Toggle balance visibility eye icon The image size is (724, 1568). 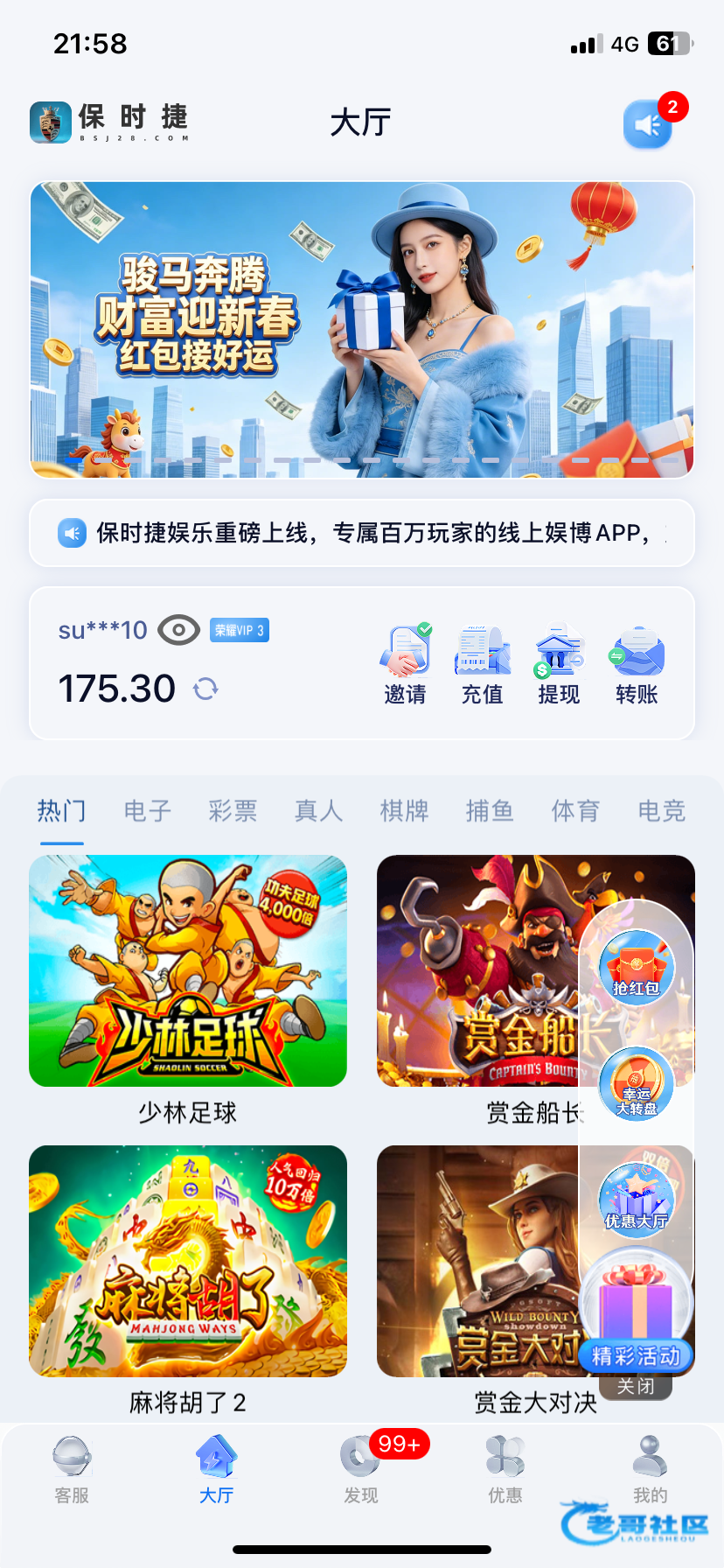point(178,630)
